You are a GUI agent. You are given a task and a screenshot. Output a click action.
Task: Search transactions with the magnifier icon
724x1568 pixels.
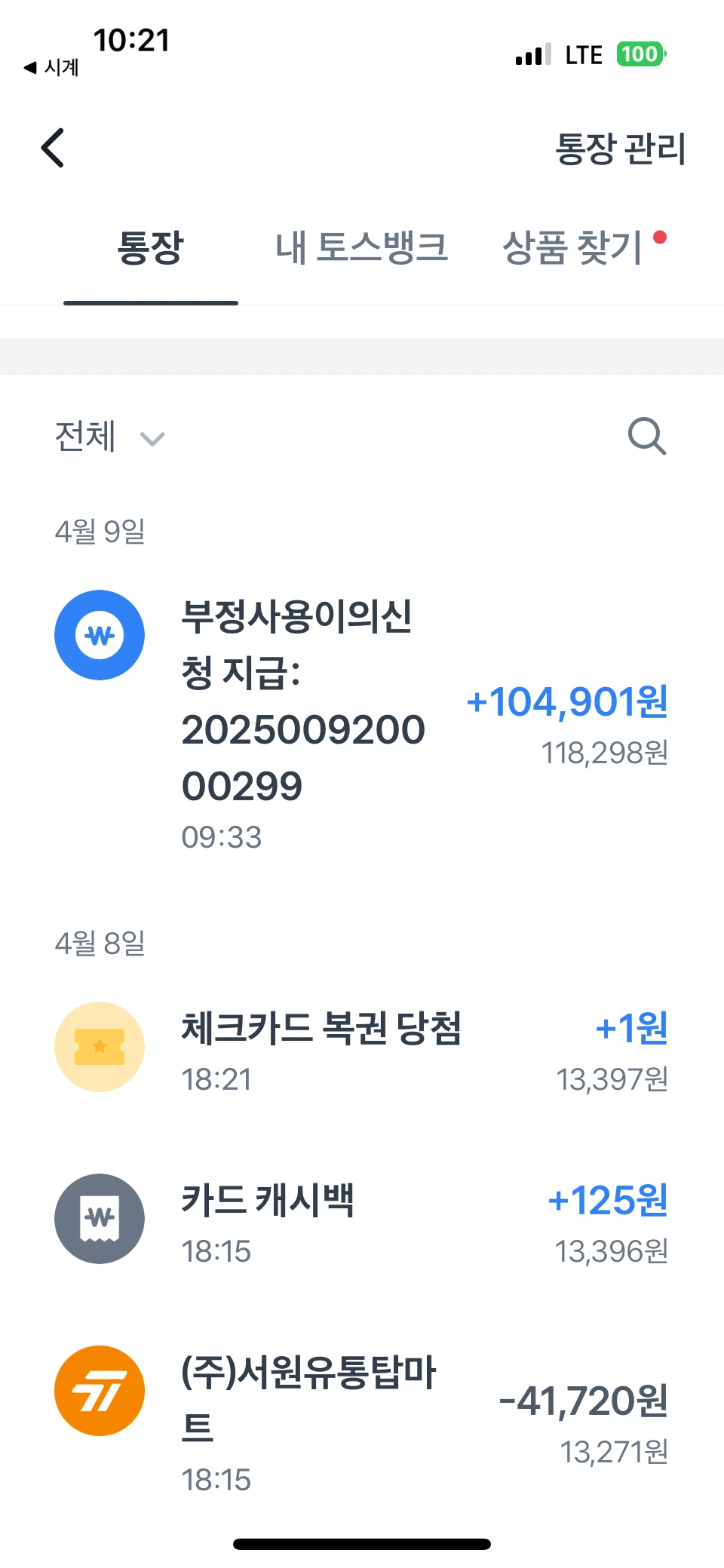(646, 437)
